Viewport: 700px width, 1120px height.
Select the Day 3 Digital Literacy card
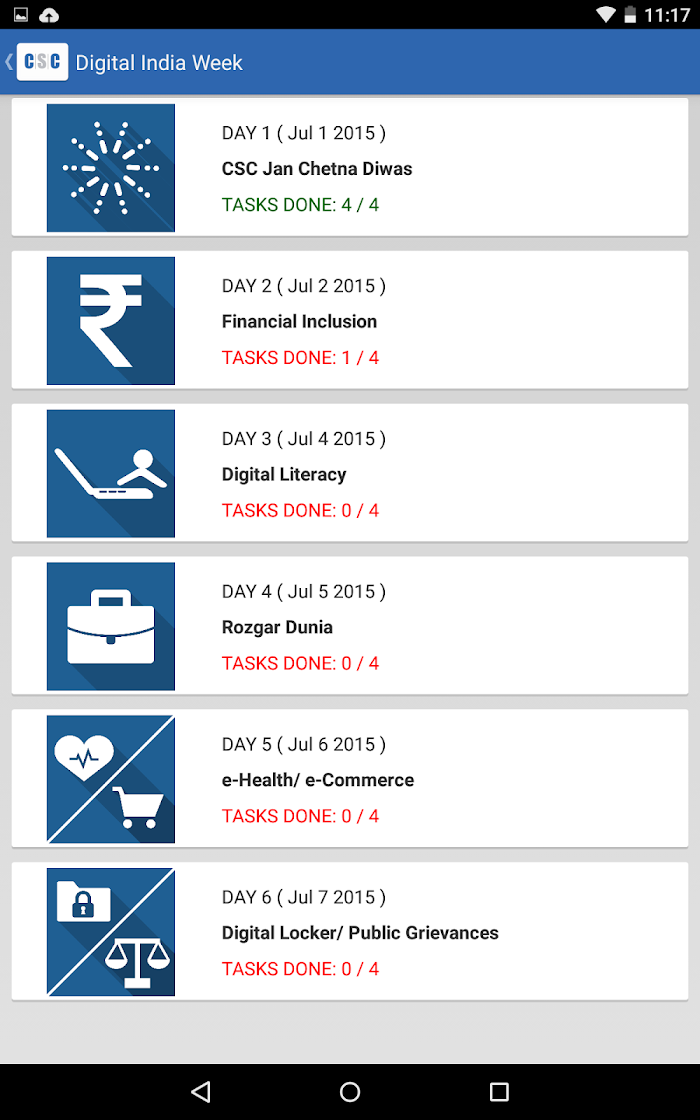[x=350, y=473]
